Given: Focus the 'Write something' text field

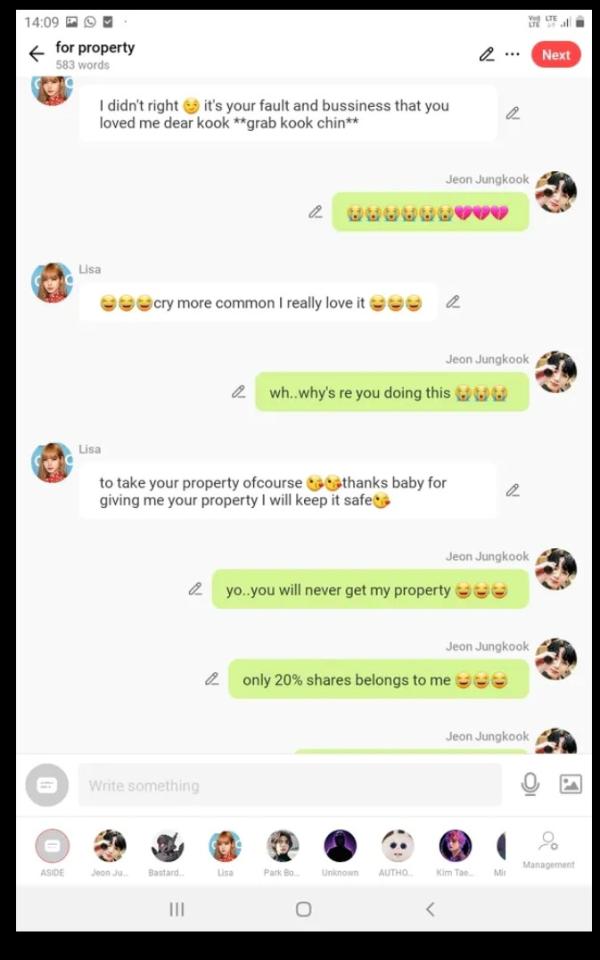Looking at the screenshot, I should tap(290, 785).
